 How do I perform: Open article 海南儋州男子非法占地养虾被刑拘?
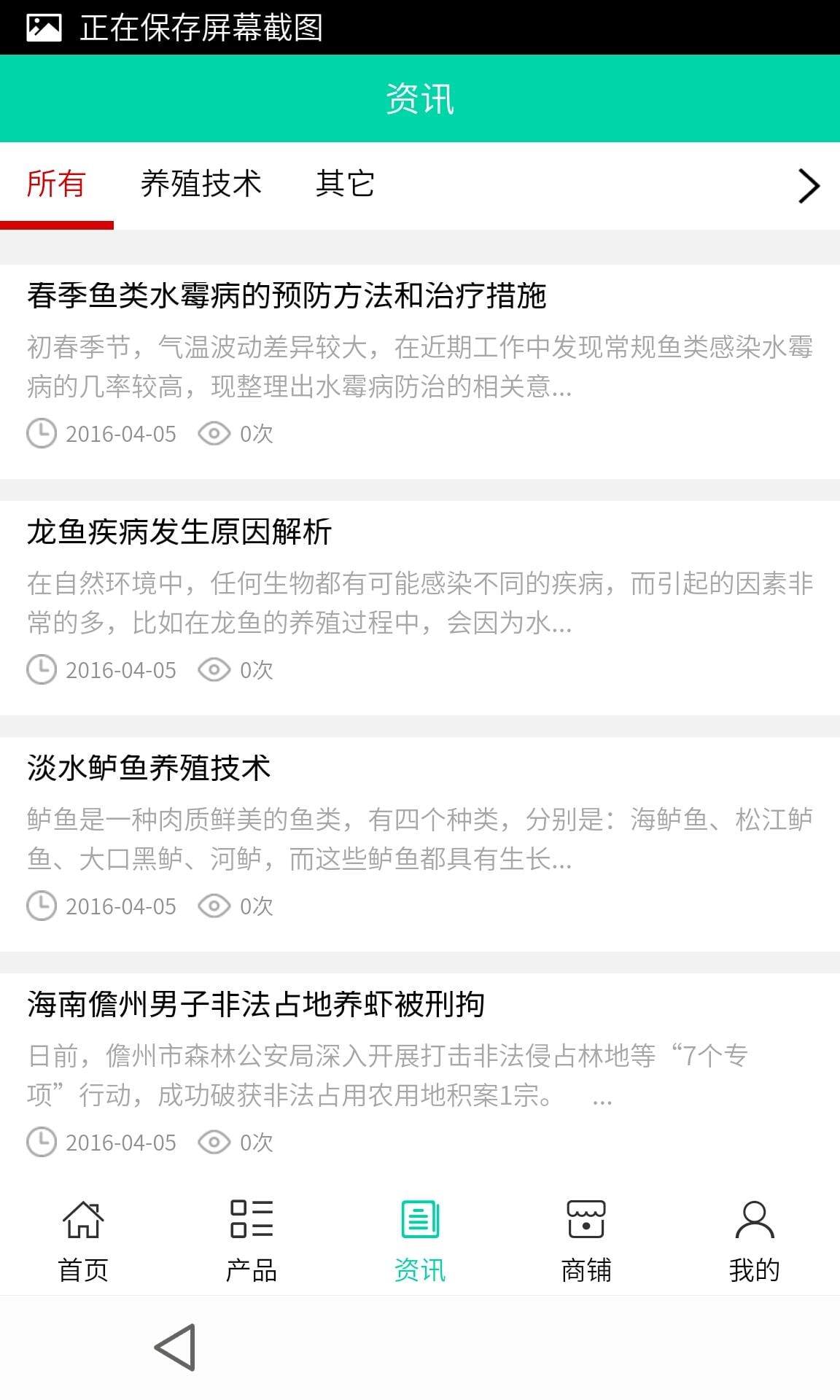tap(255, 1005)
